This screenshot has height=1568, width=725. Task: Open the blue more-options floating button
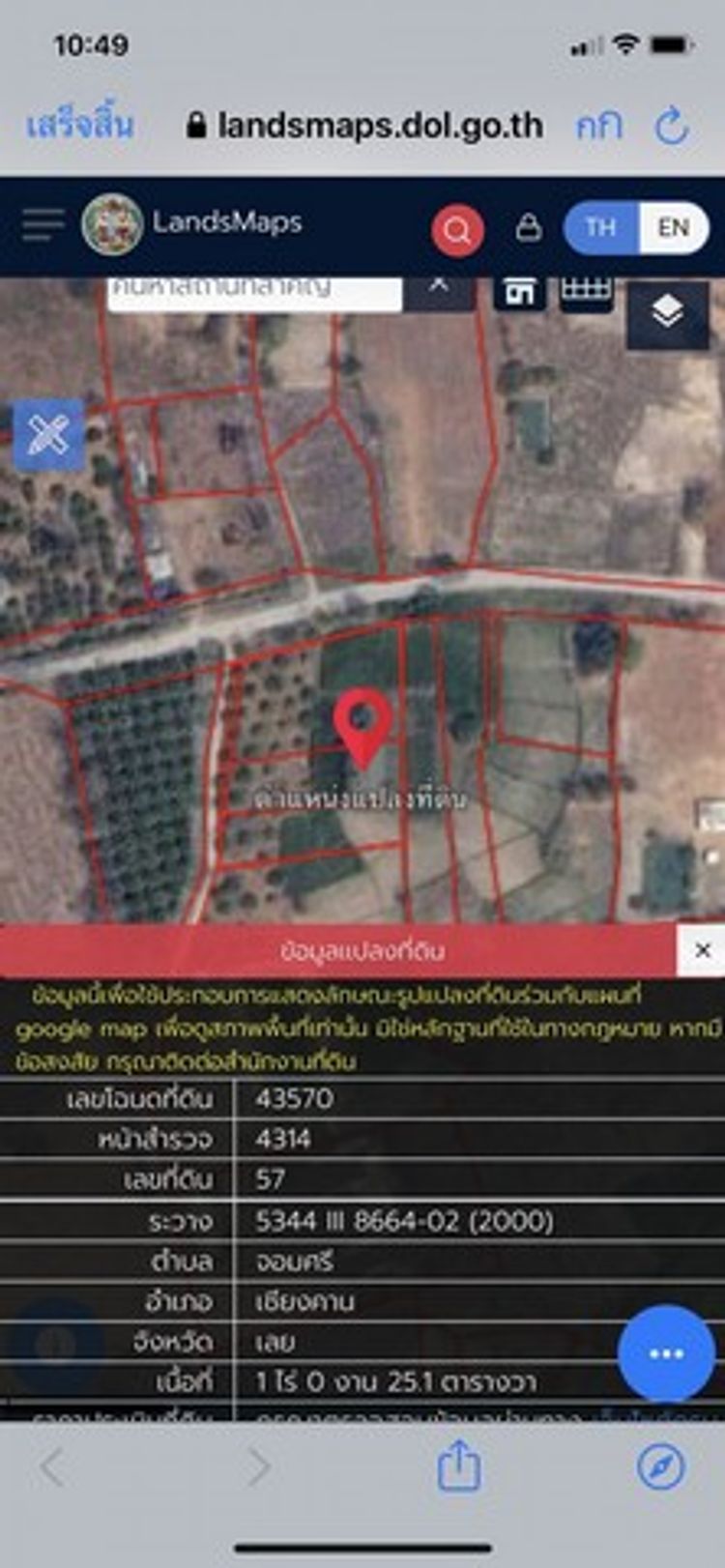[666, 1353]
